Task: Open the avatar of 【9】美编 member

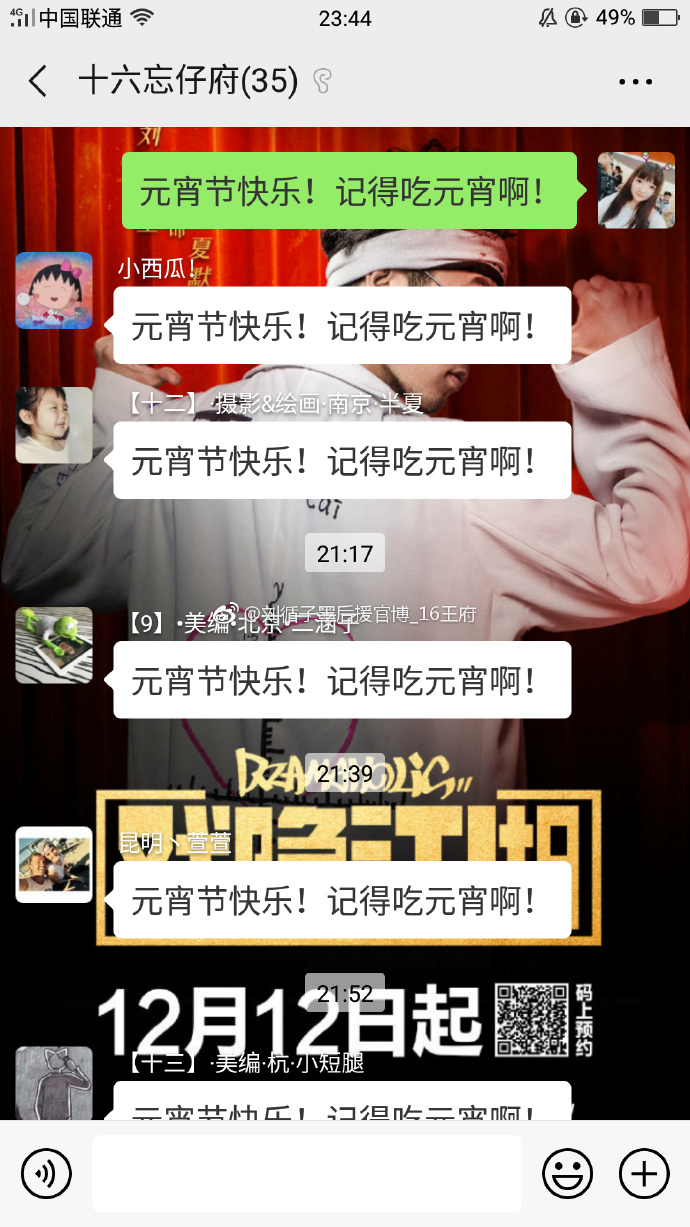Action: click(54, 645)
